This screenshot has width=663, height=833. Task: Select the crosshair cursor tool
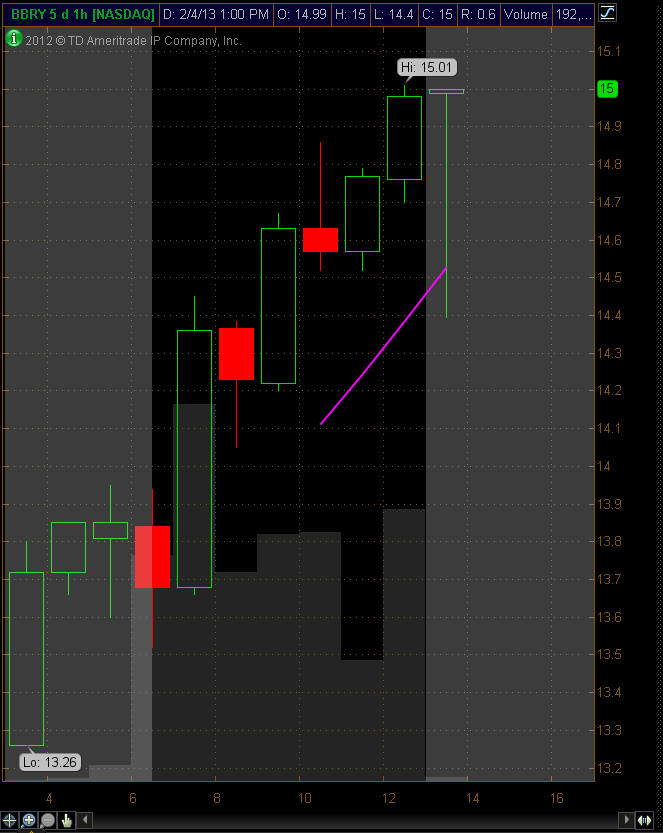10,820
